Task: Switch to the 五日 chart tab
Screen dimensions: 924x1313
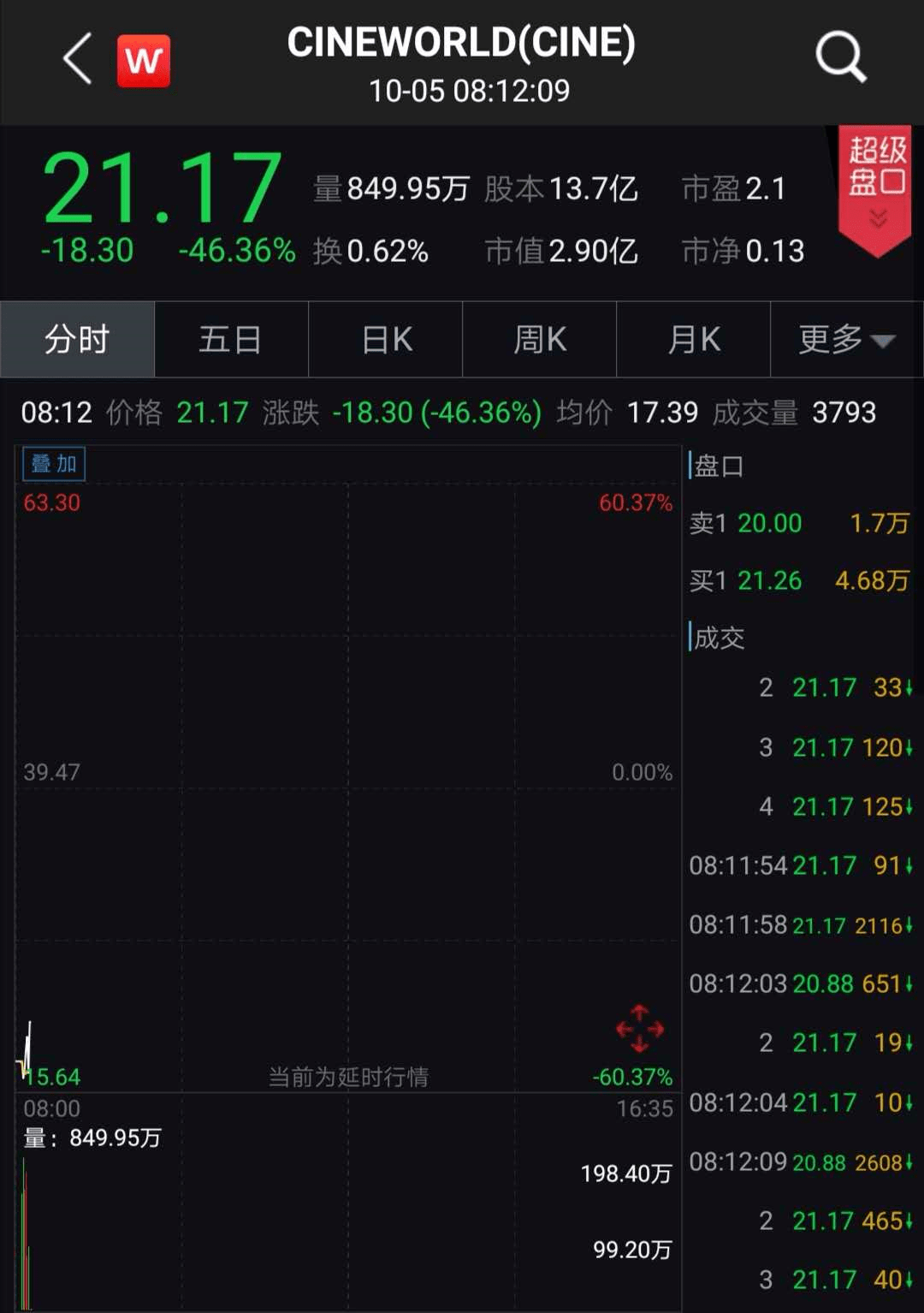Action: [231, 340]
